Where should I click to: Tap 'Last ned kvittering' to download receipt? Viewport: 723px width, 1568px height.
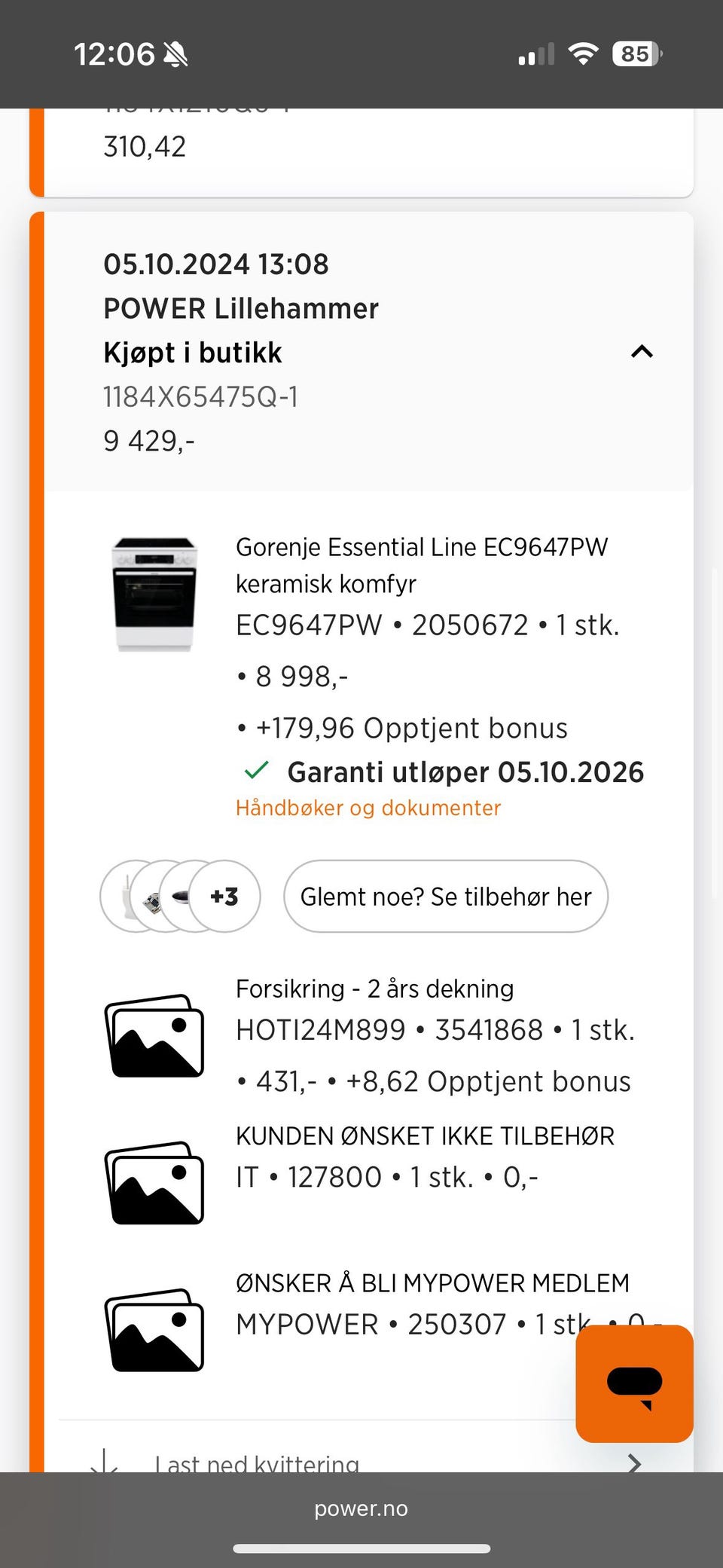256,1460
